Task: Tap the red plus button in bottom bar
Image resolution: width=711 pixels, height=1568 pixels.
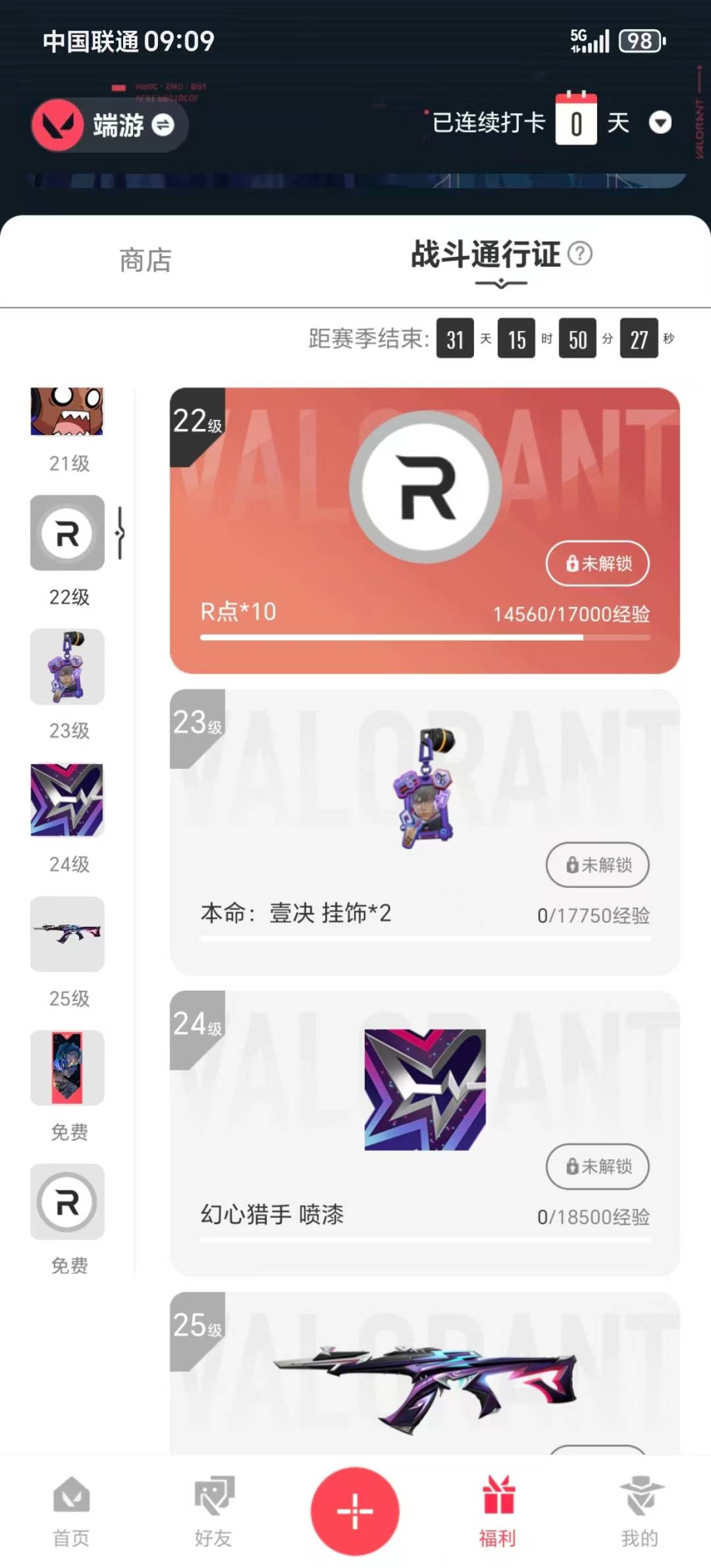Action: click(x=355, y=1511)
